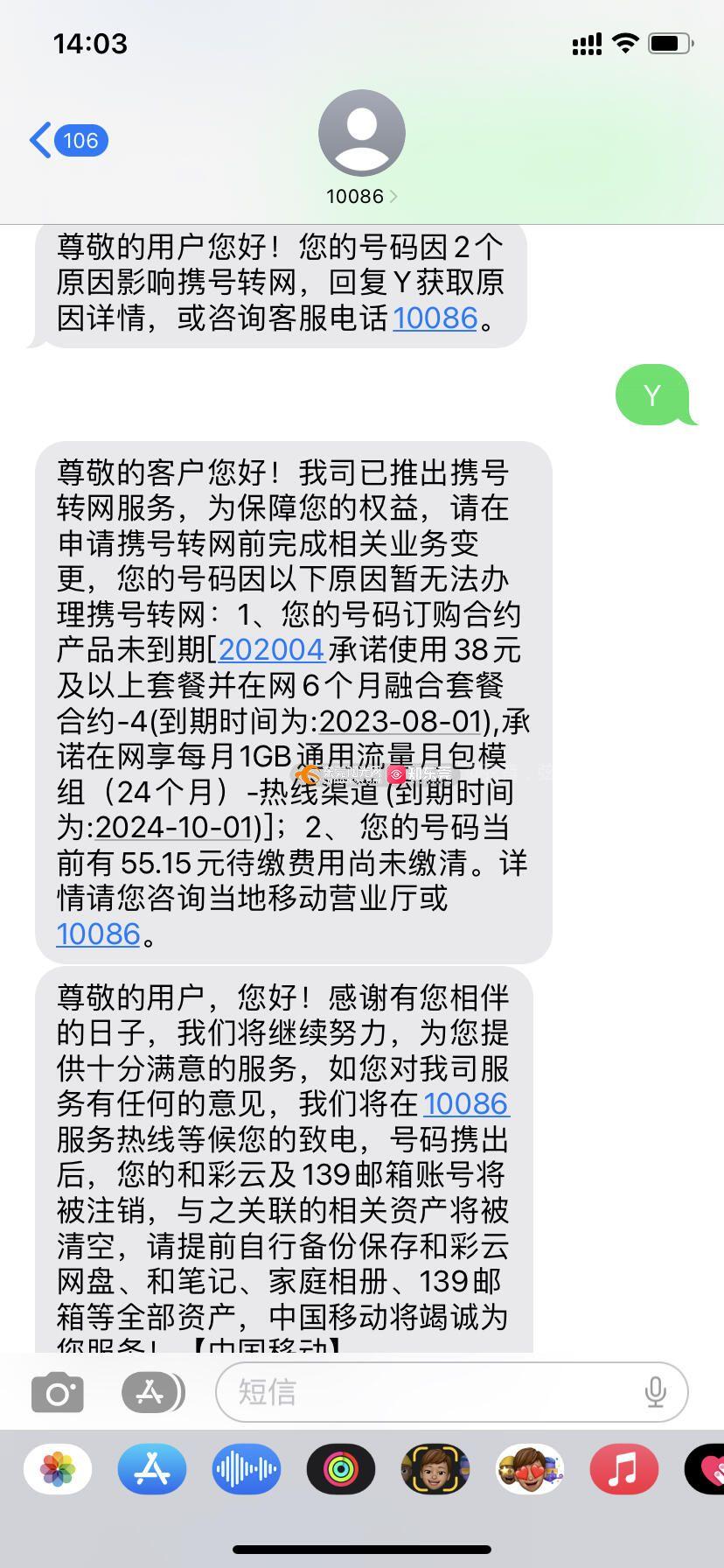Open the audio message app
Viewport: 724px width, 1568px height.
pyautogui.click(x=247, y=1469)
